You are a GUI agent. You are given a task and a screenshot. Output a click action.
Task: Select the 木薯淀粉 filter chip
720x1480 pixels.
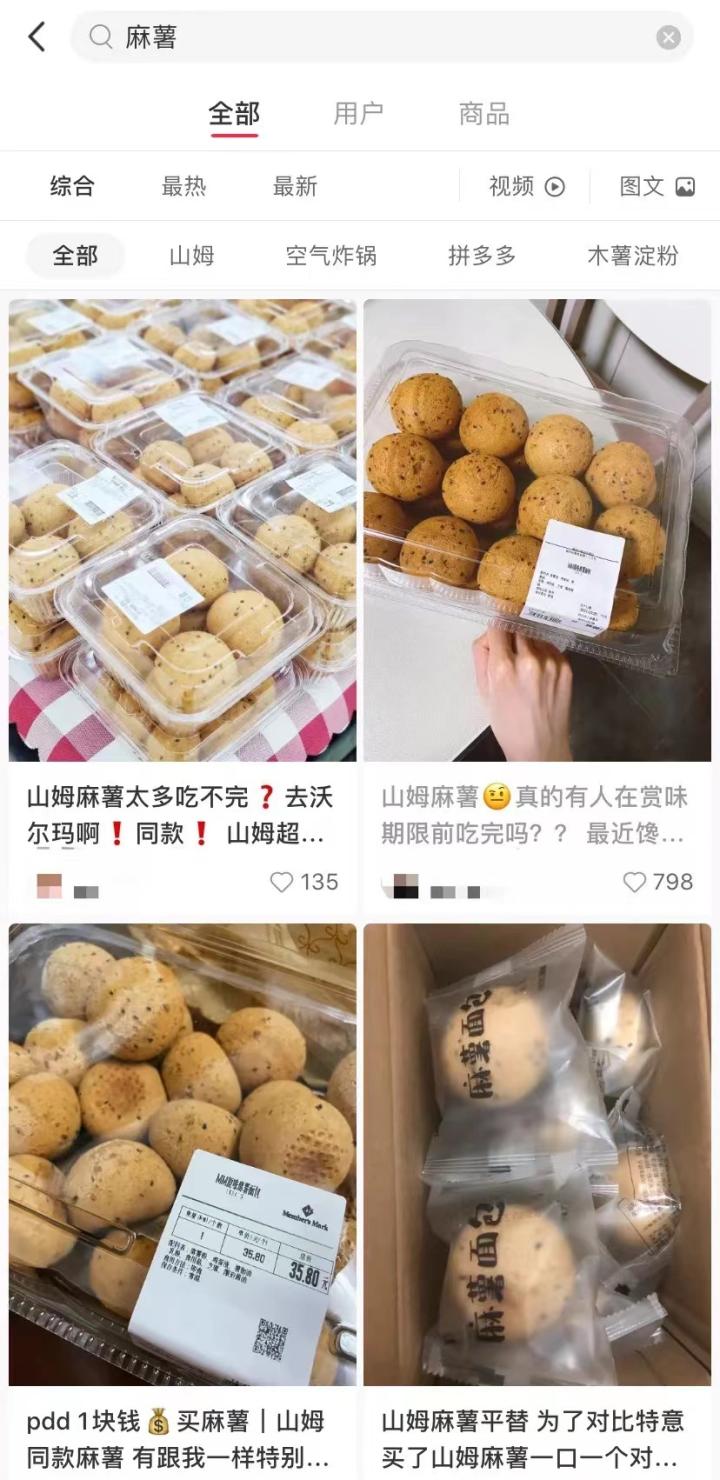click(632, 256)
